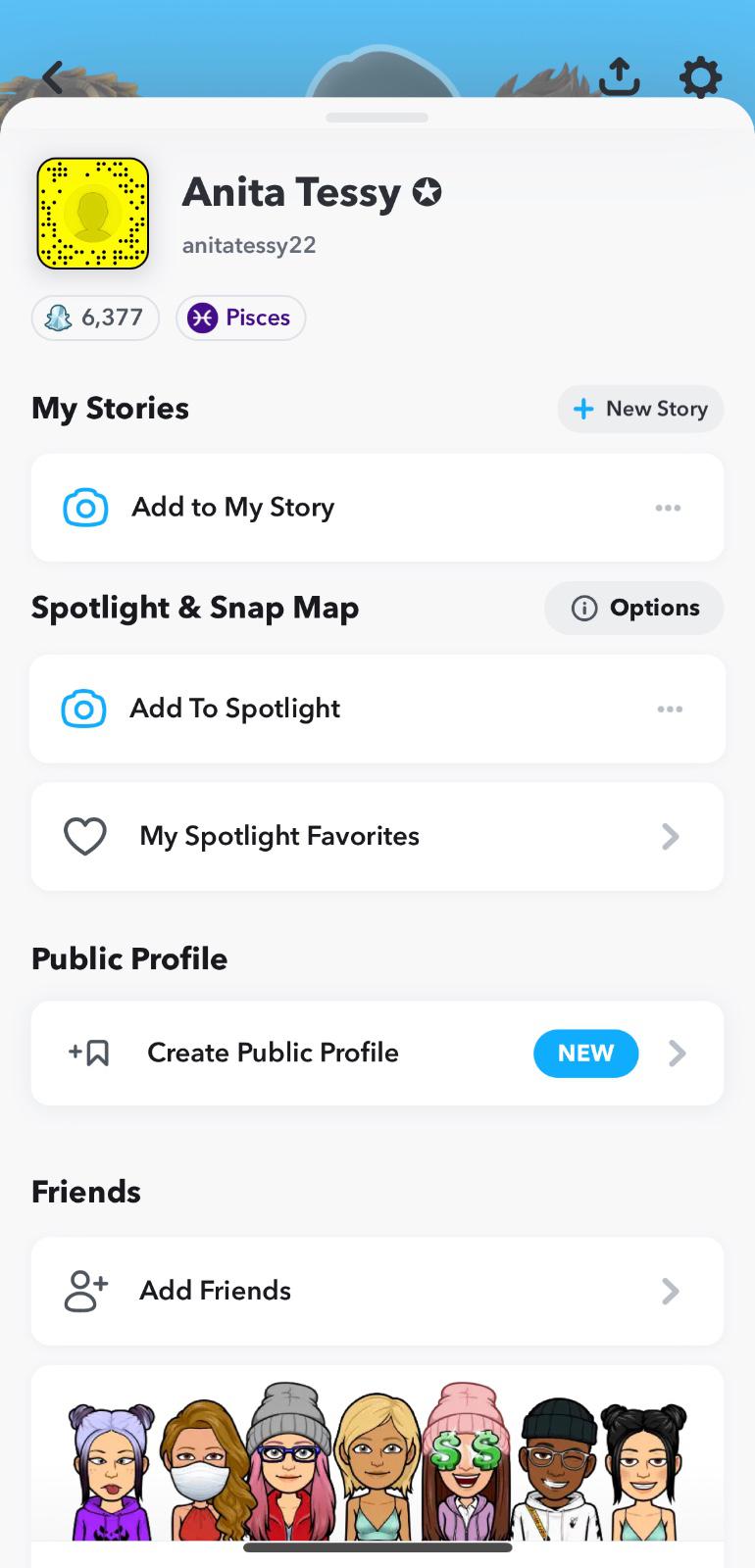The height and width of the screenshot is (1568, 755).
Task: Choose Add To Spotlight
Action: (235, 709)
